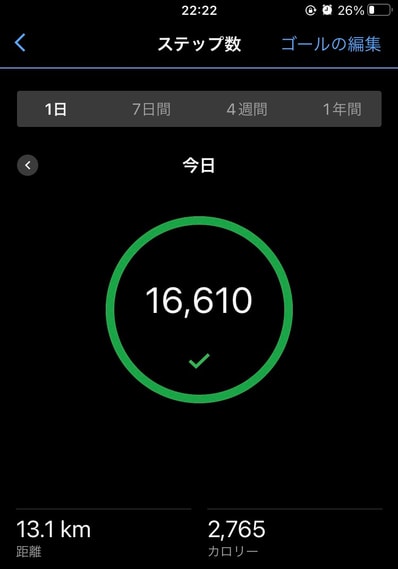
Task: Select the 1日 tab
Action: (56, 109)
